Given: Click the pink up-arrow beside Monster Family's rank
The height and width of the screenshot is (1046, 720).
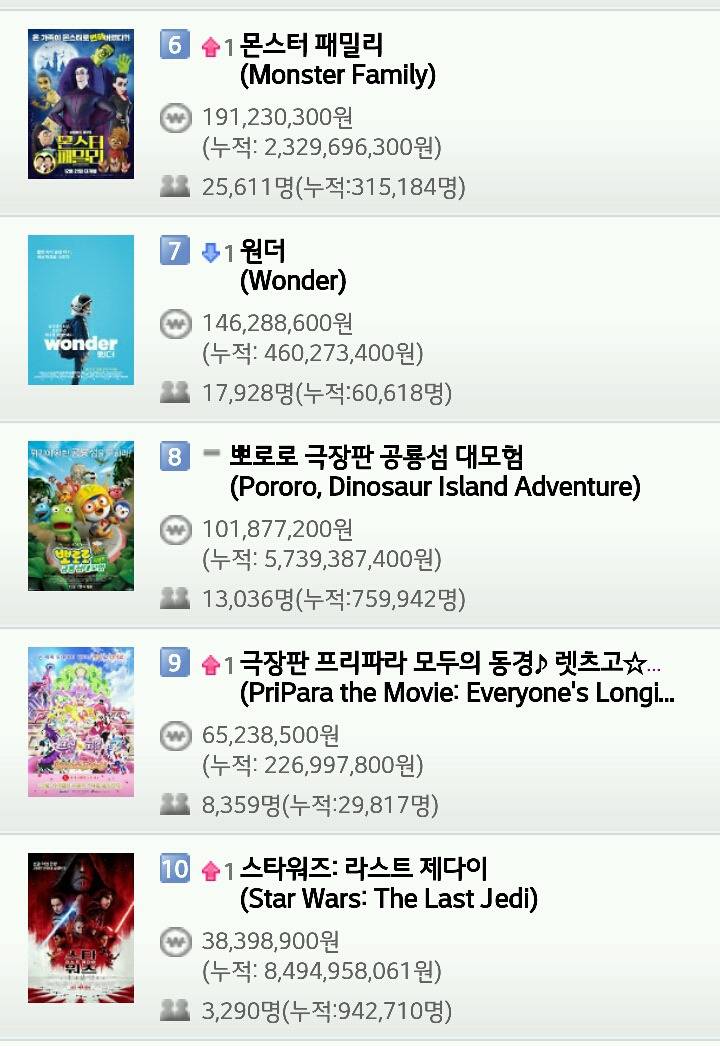Looking at the screenshot, I should pos(212,46).
